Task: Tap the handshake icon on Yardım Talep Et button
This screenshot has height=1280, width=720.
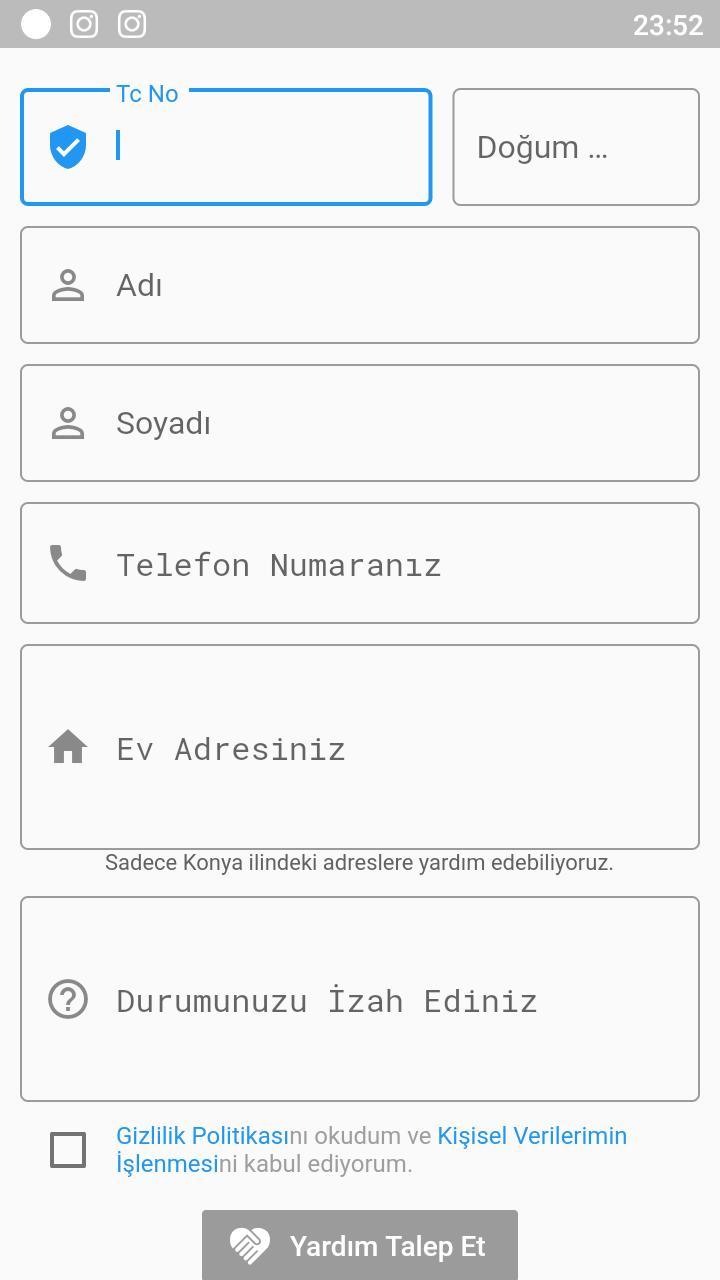Action: pyautogui.click(x=252, y=1245)
